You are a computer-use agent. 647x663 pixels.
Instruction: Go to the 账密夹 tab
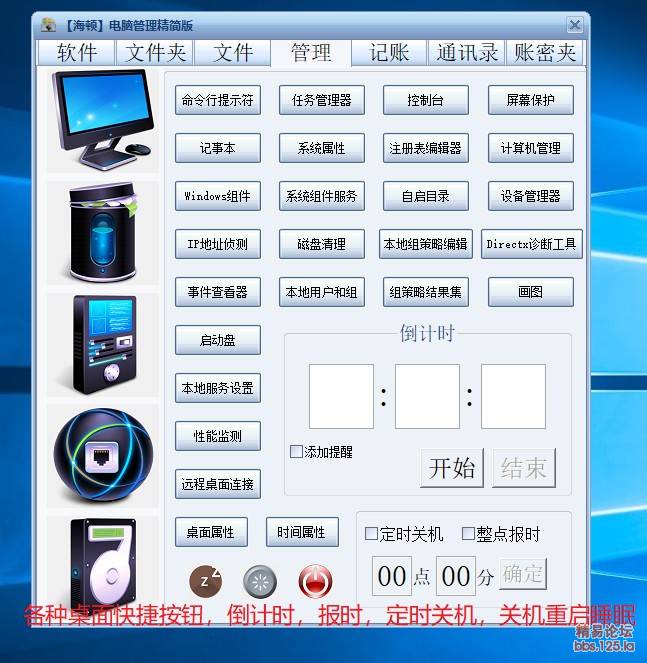[544, 53]
